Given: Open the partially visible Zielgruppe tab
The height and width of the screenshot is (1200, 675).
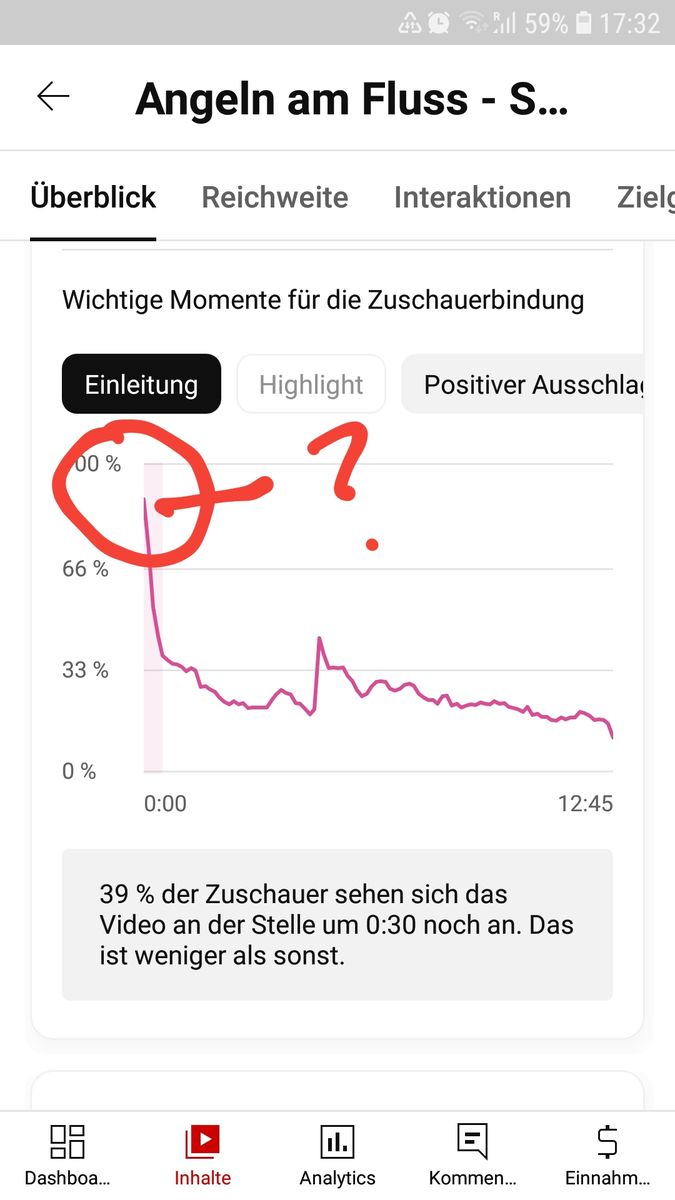Looking at the screenshot, I should tap(645, 198).
